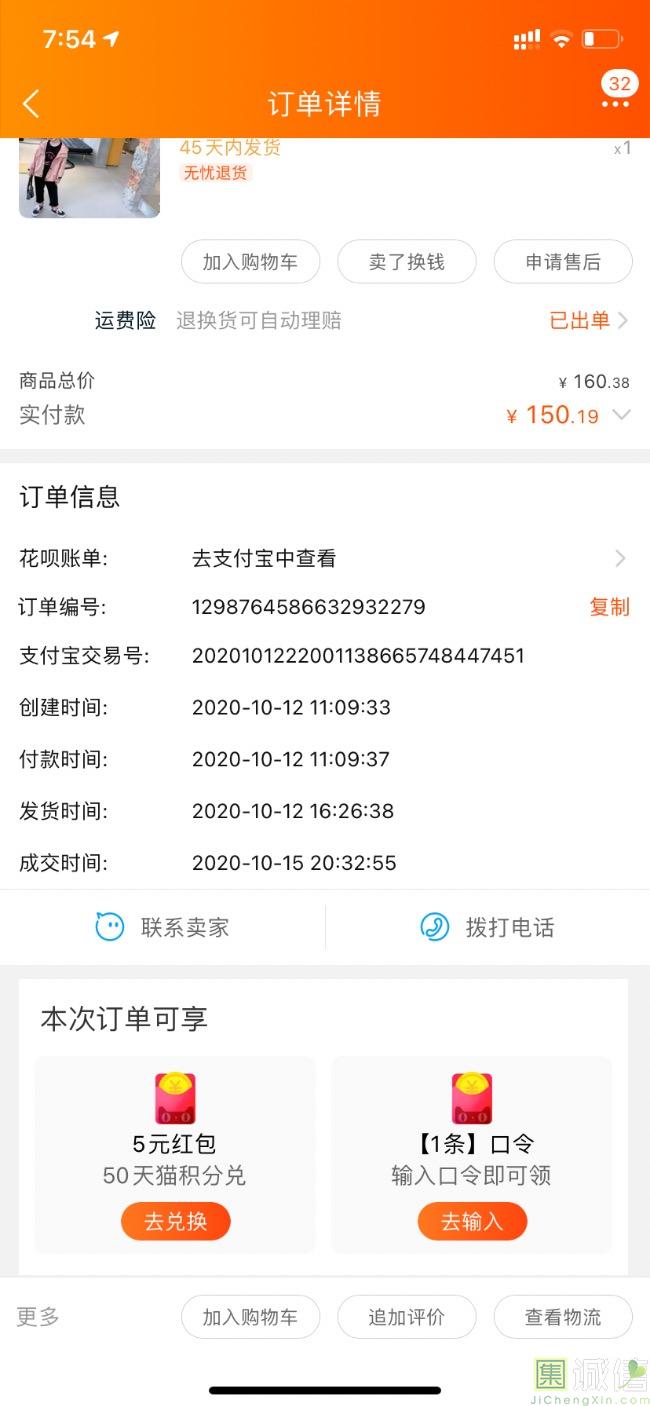Open the product thumbnail image
Image resolution: width=650 pixels, height=1406 pixels.
coord(89,177)
